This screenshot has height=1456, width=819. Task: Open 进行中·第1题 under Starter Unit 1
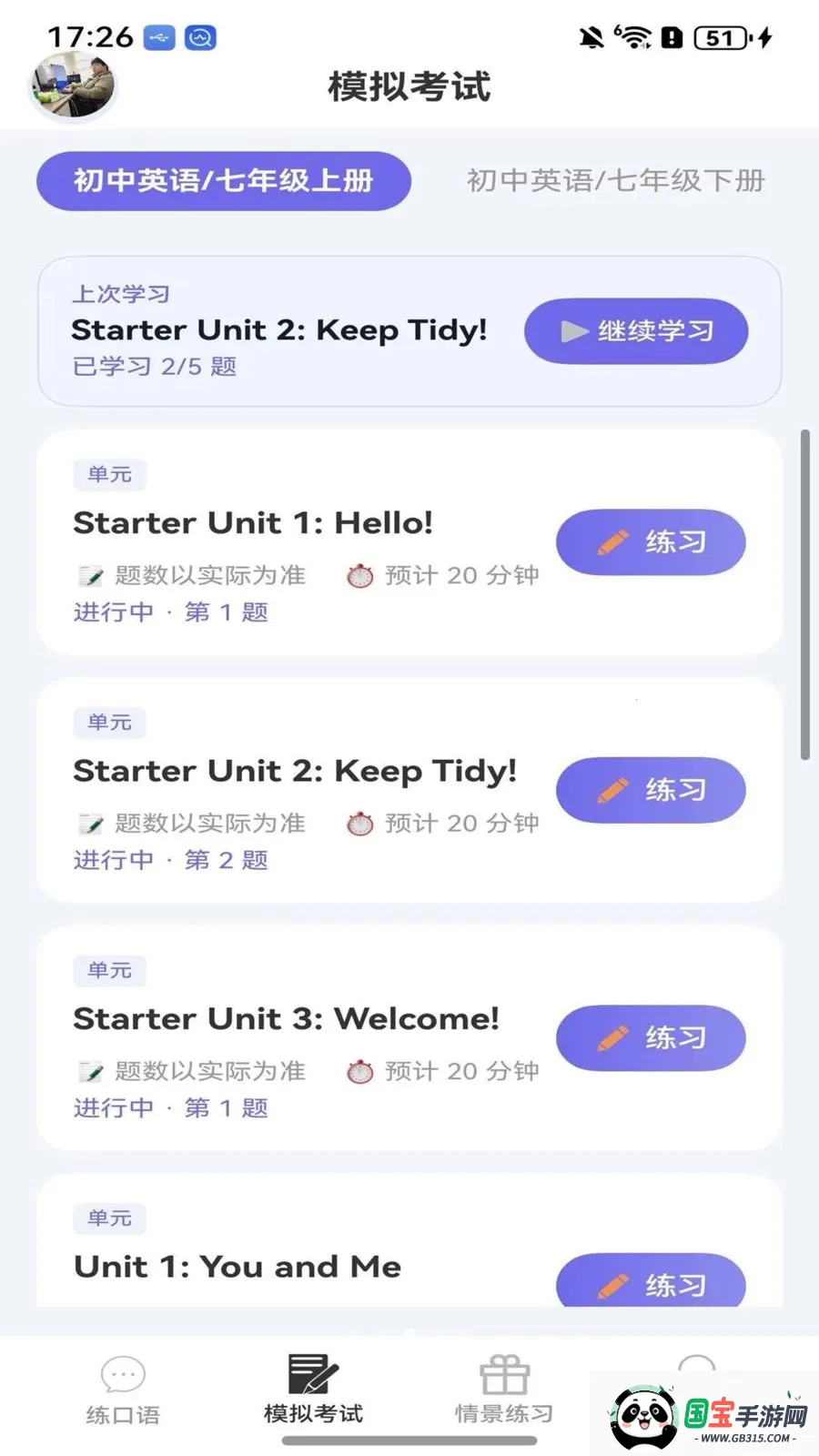(169, 612)
